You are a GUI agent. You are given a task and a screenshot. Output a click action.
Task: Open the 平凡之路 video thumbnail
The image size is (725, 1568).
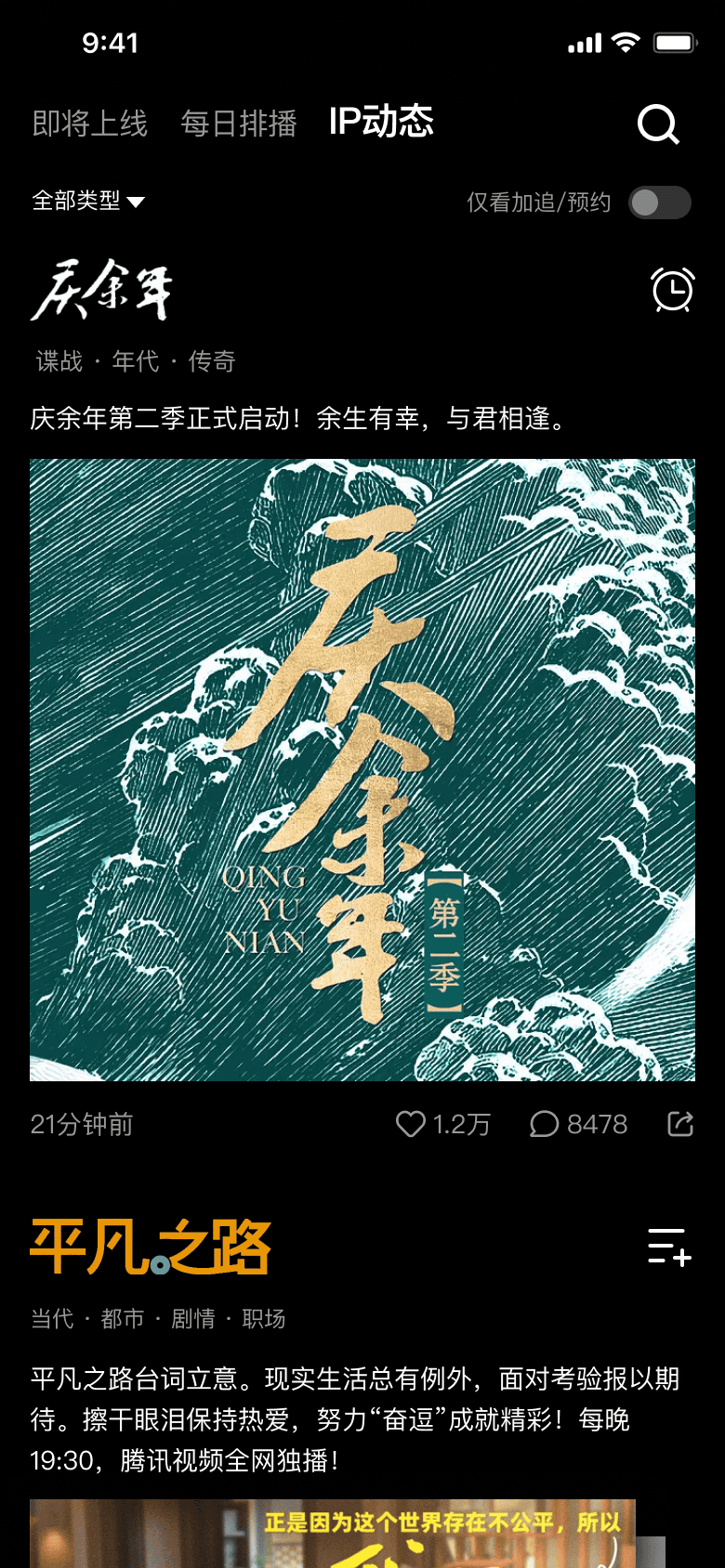(x=333, y=1533)
